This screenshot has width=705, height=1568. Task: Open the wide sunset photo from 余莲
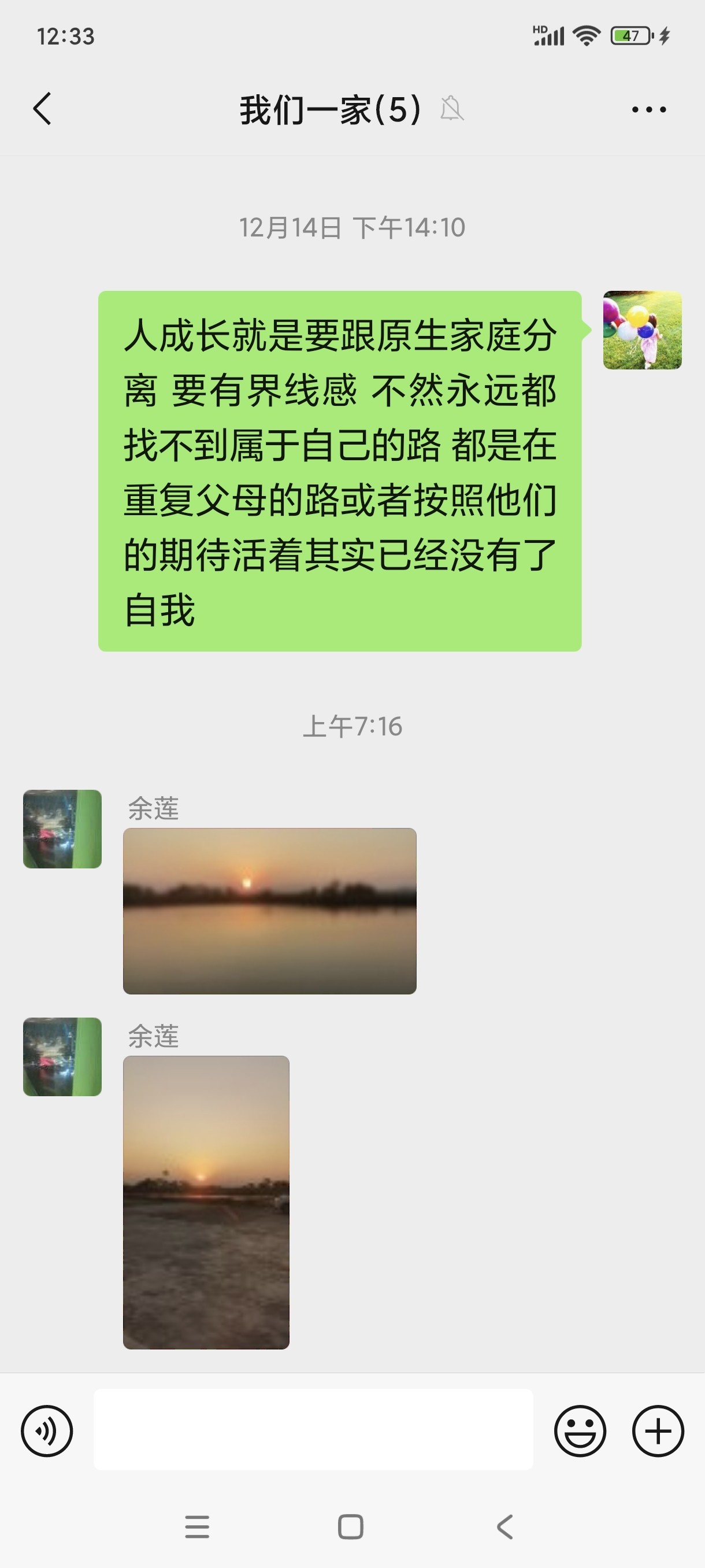(269, 911)
